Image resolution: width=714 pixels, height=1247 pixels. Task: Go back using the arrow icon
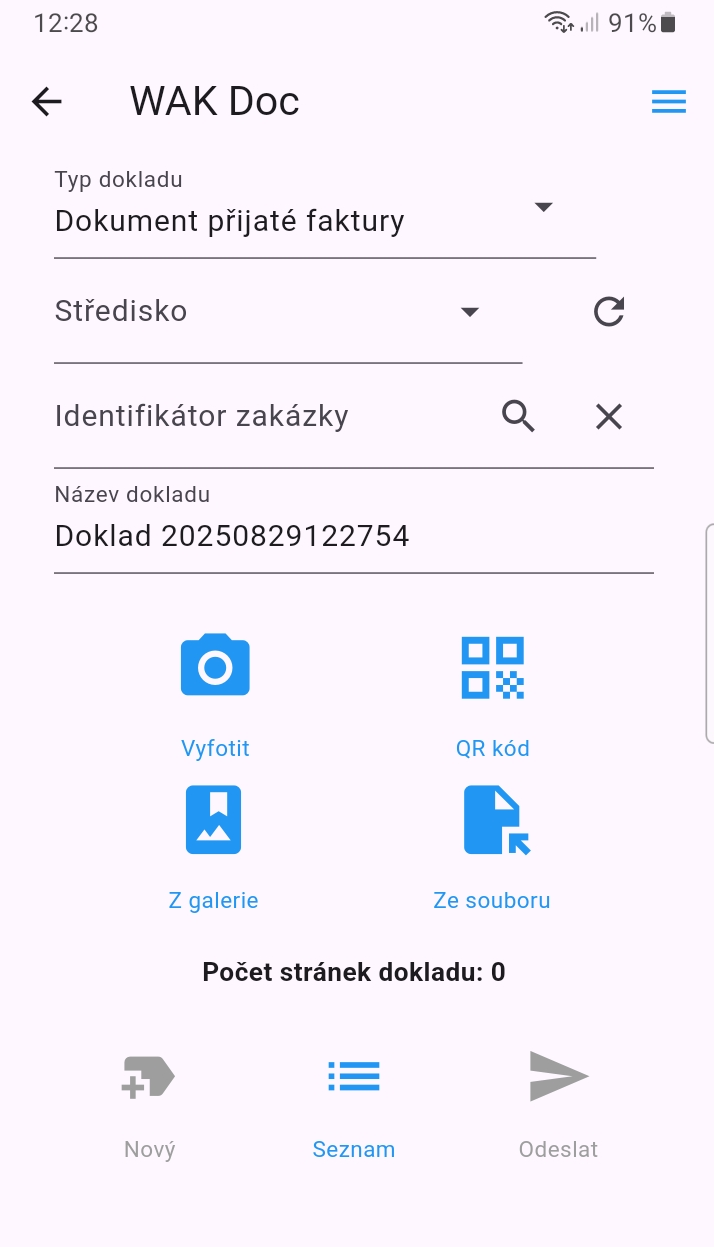click(47, 101)
